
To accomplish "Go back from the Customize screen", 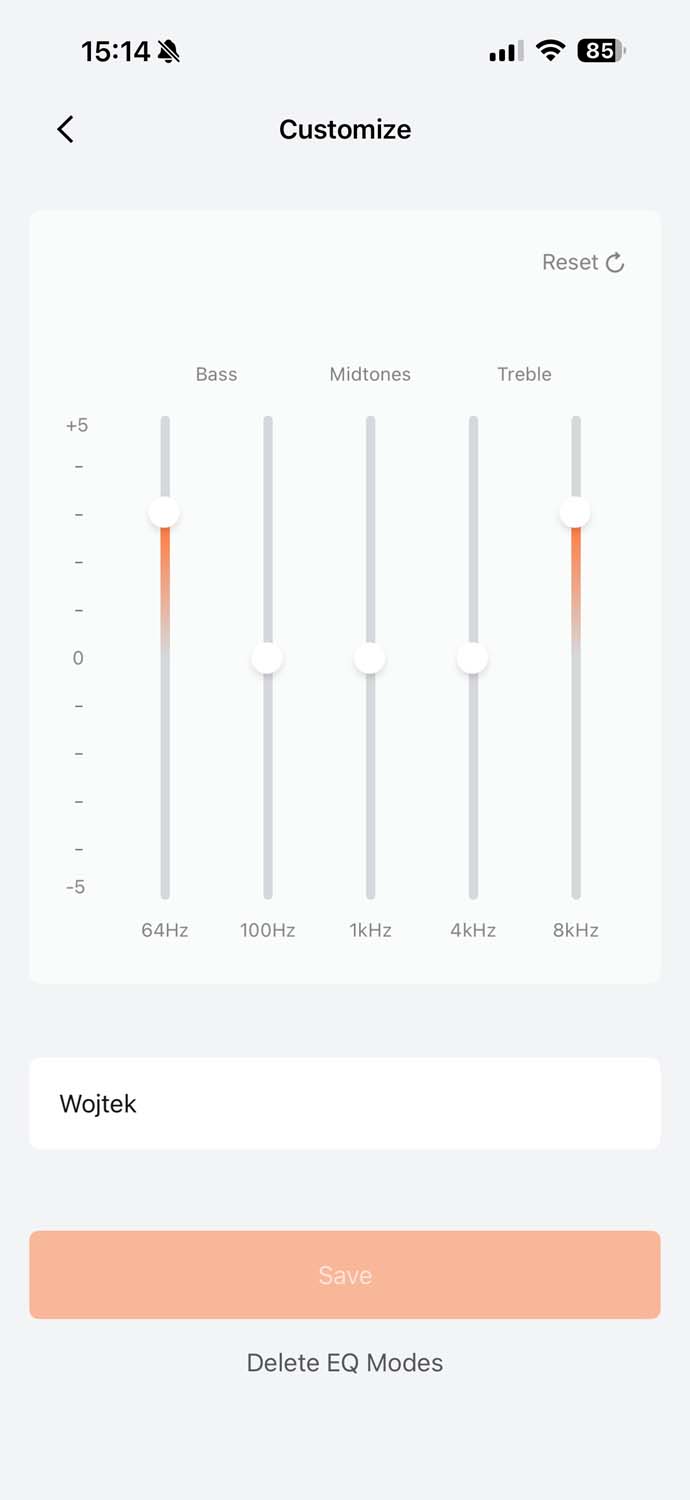I will point(65,129).
